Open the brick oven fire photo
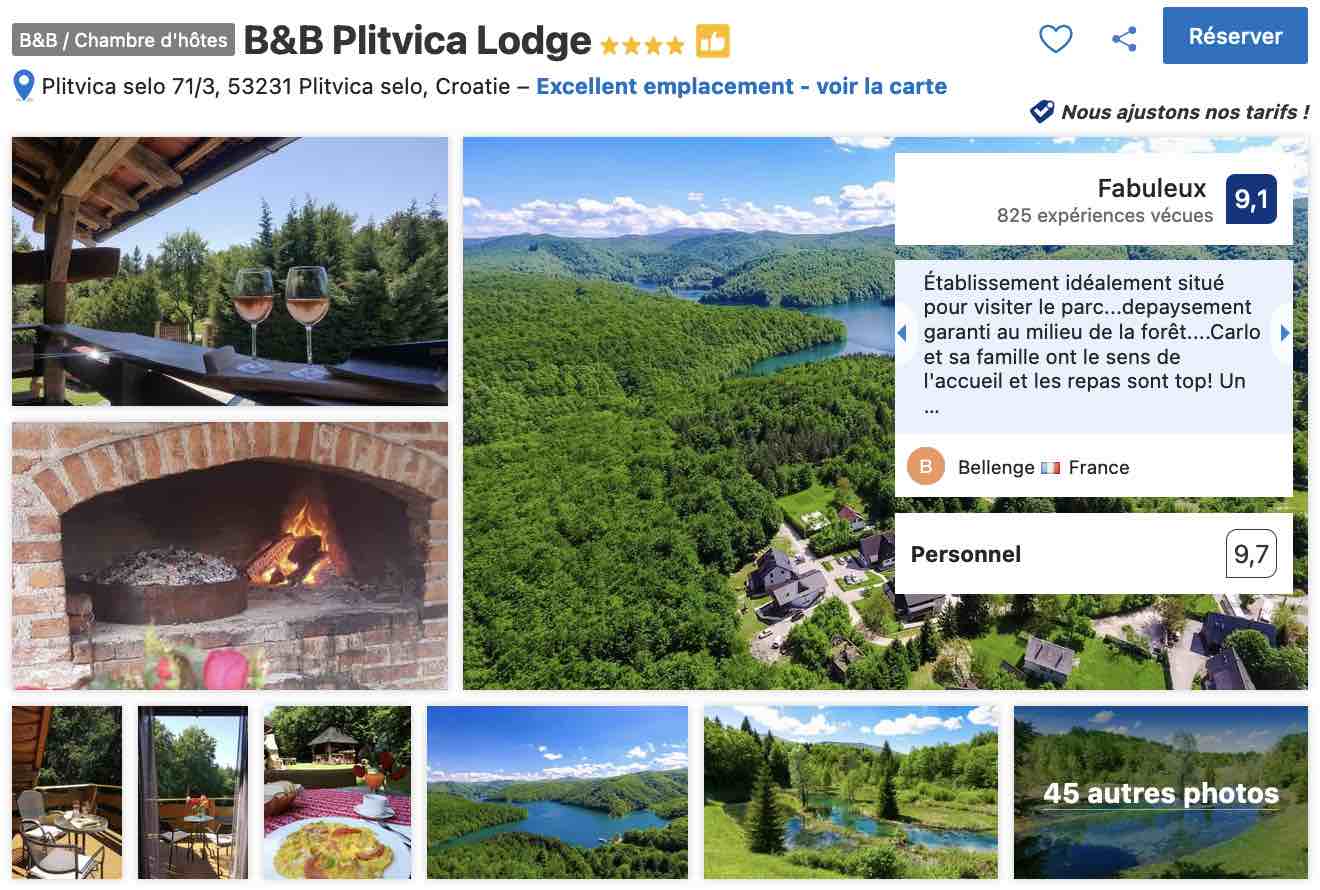Screen dimensions: 1320x890 (230, 555)
